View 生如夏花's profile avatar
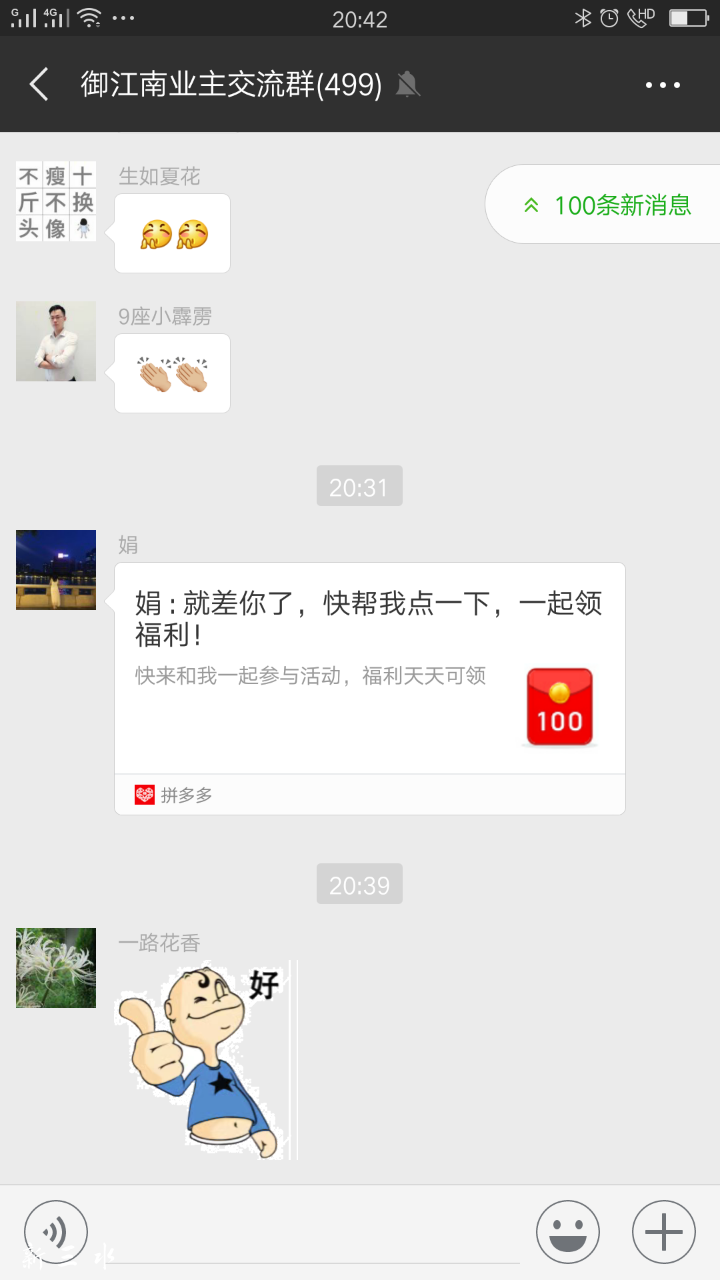Screen dimensions: 720x1280 [x=56, y=201]
